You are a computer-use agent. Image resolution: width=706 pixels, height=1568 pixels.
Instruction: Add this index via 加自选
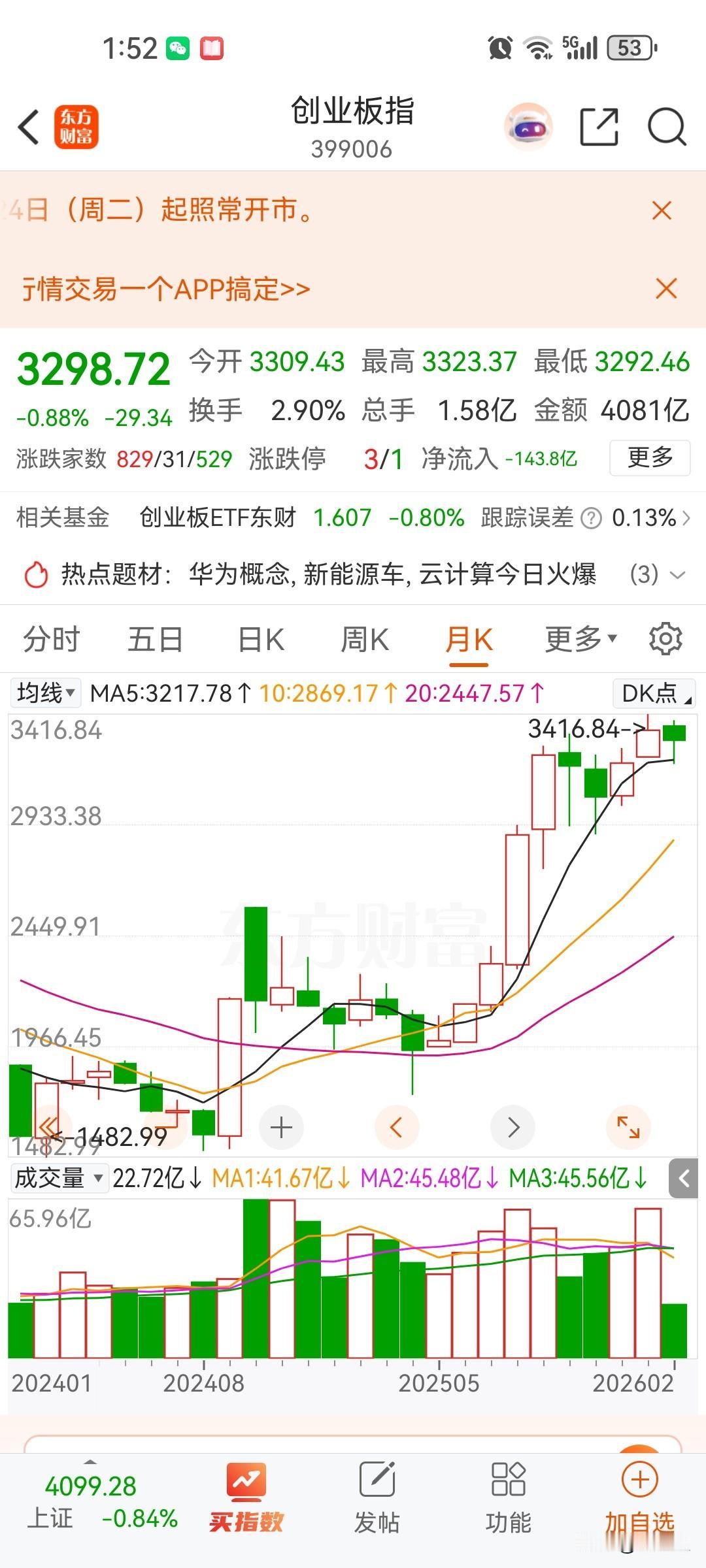639,1497
